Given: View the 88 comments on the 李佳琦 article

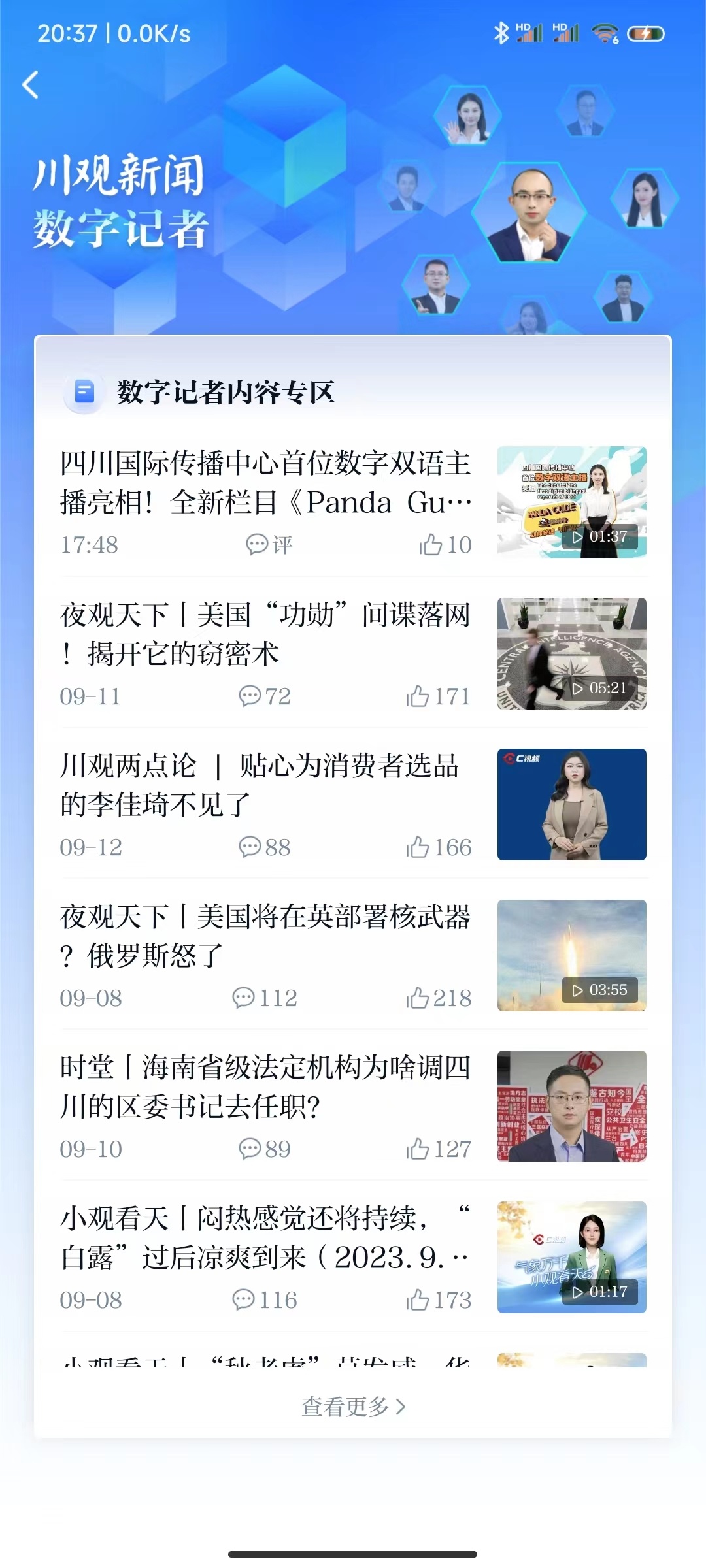Looking at the screenshot, I should pos(264,847).
